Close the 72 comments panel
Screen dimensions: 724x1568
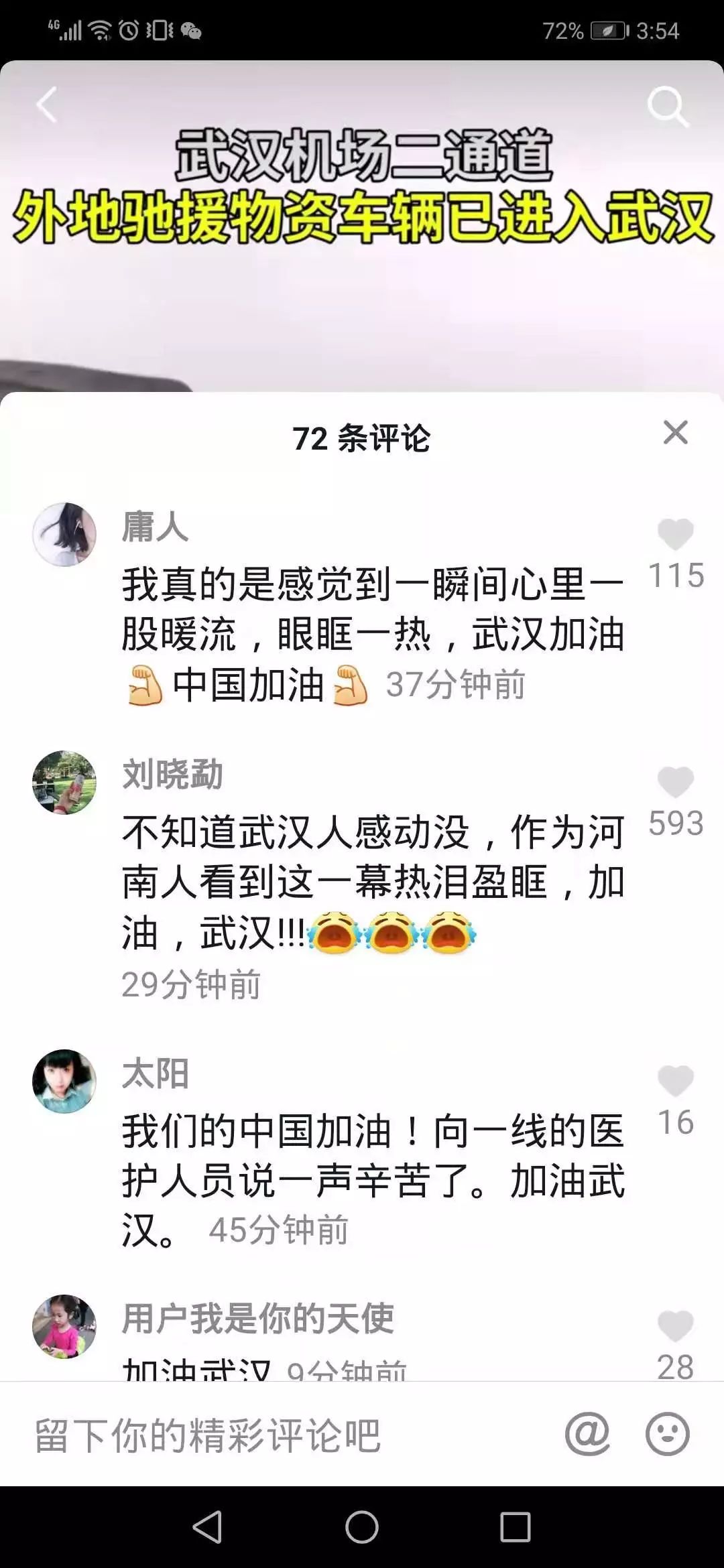tap(675, 432)
